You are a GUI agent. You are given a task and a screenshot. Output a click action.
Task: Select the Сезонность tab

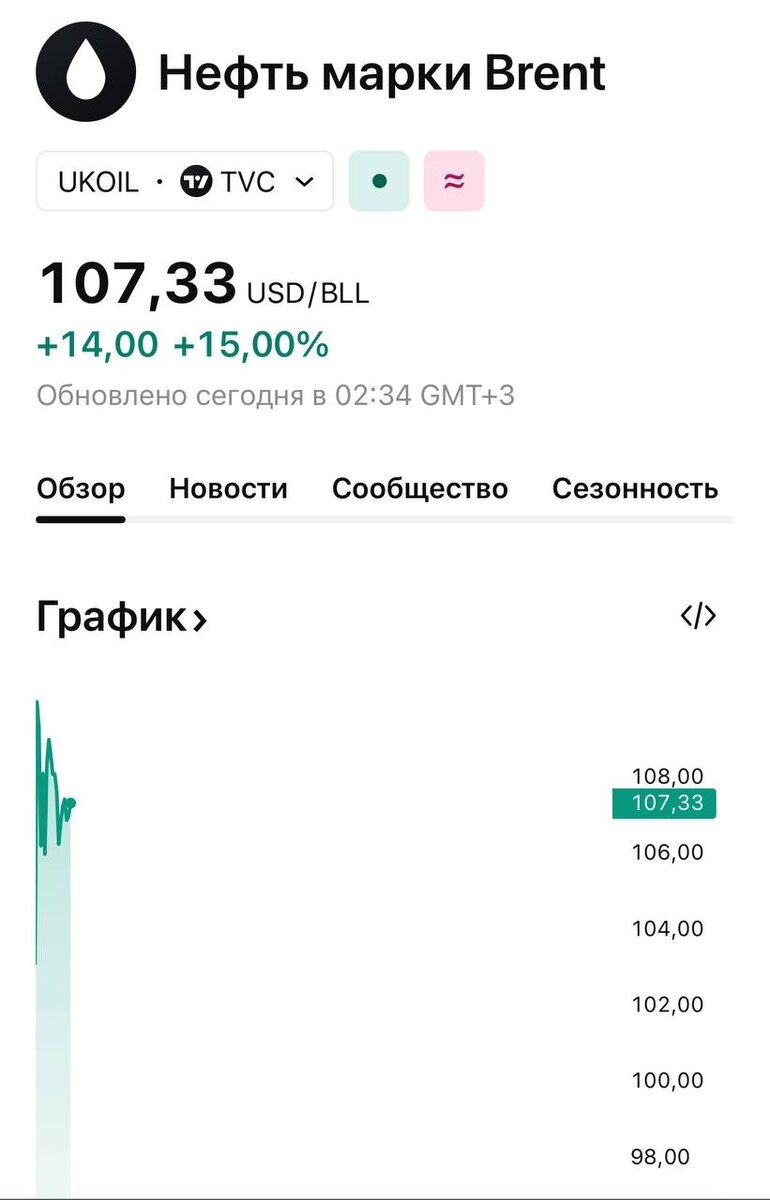pyautogui.click(x=635, y=489)
